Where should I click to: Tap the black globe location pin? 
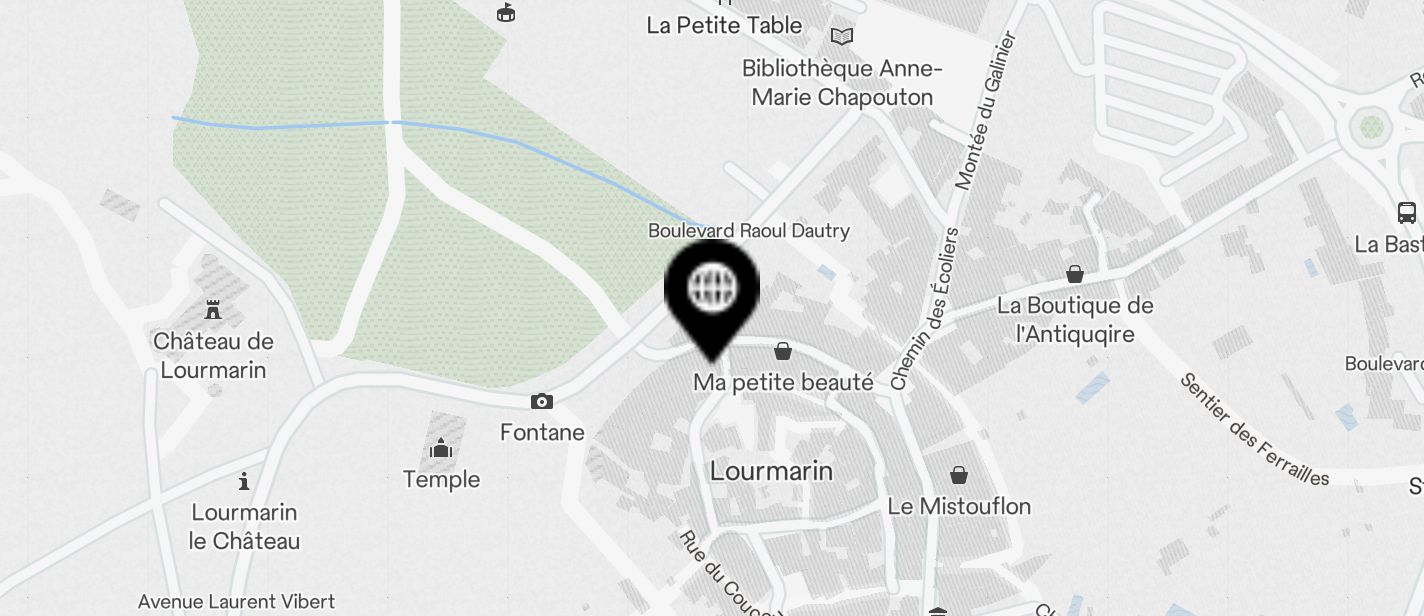(x=712, y=291)
